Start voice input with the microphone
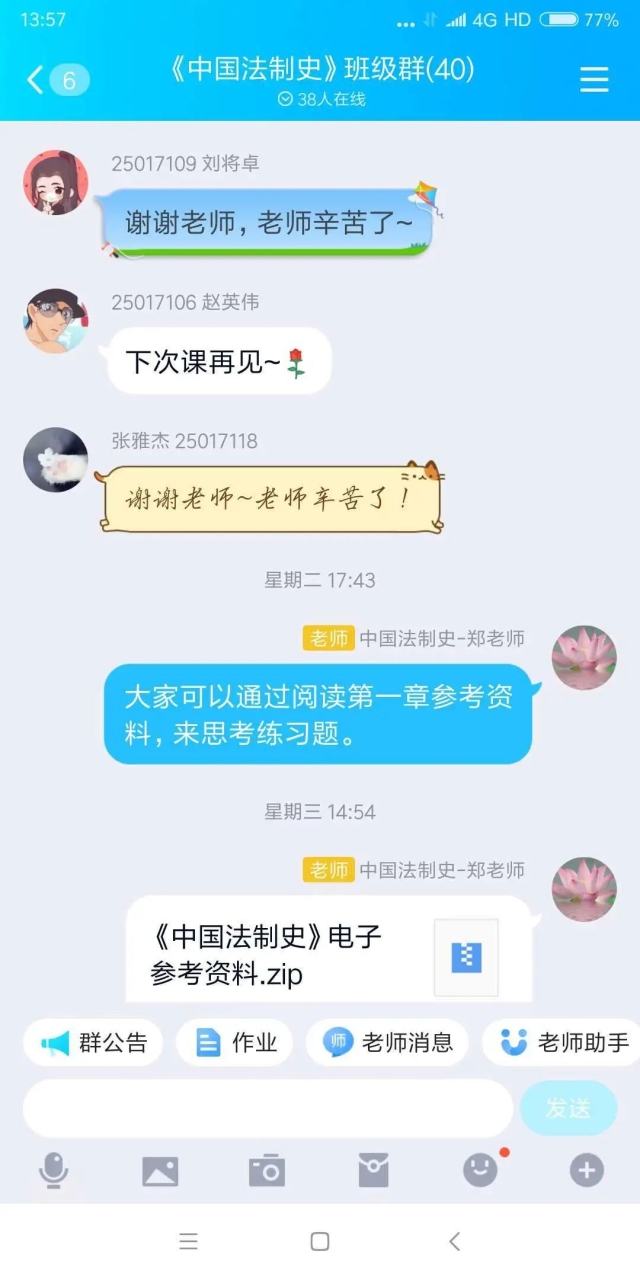The width and height of the screenshot is (640, 1280). point(54,1170)
